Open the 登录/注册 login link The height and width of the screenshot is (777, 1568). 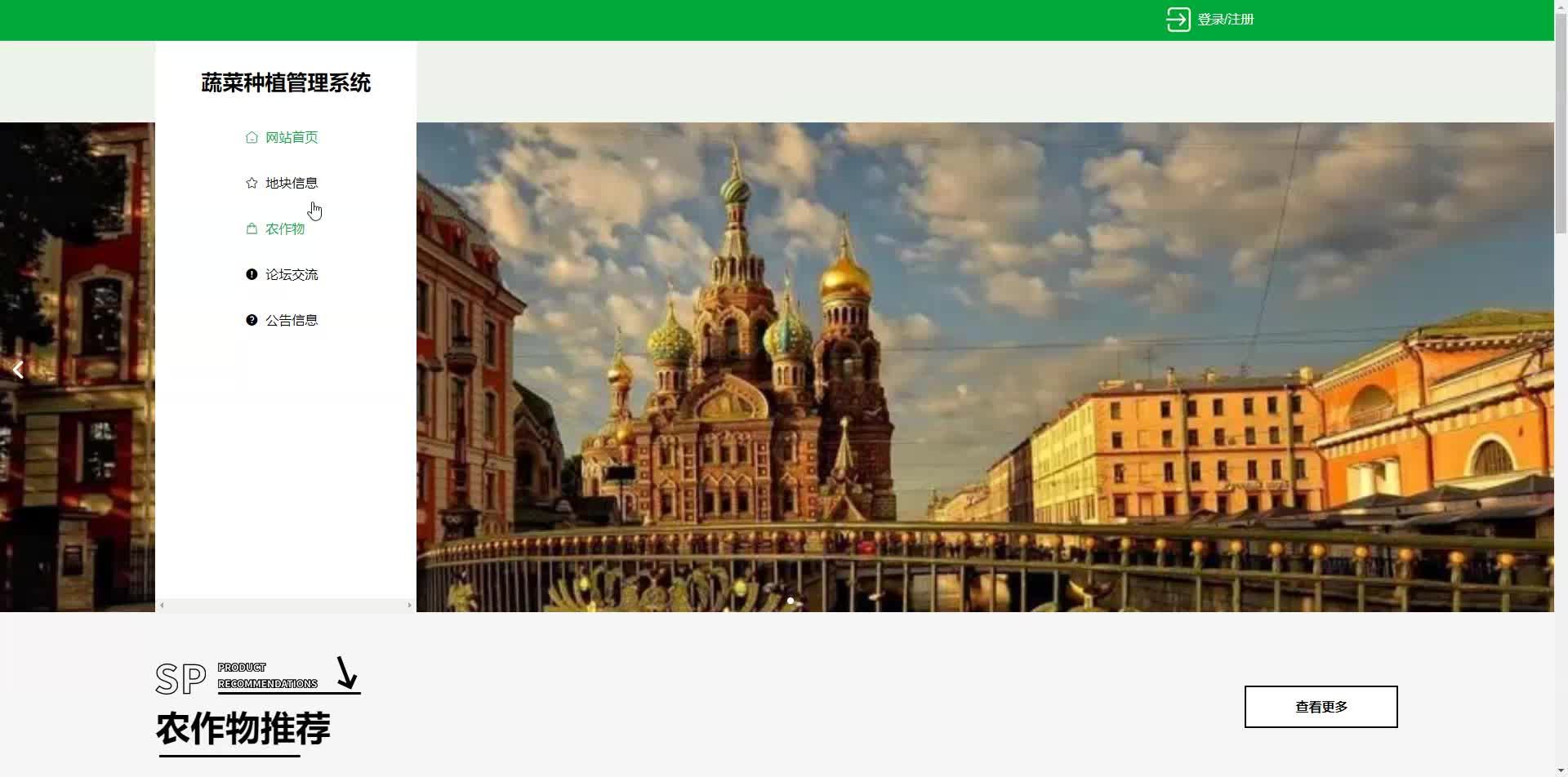[x=1210, y=20]
